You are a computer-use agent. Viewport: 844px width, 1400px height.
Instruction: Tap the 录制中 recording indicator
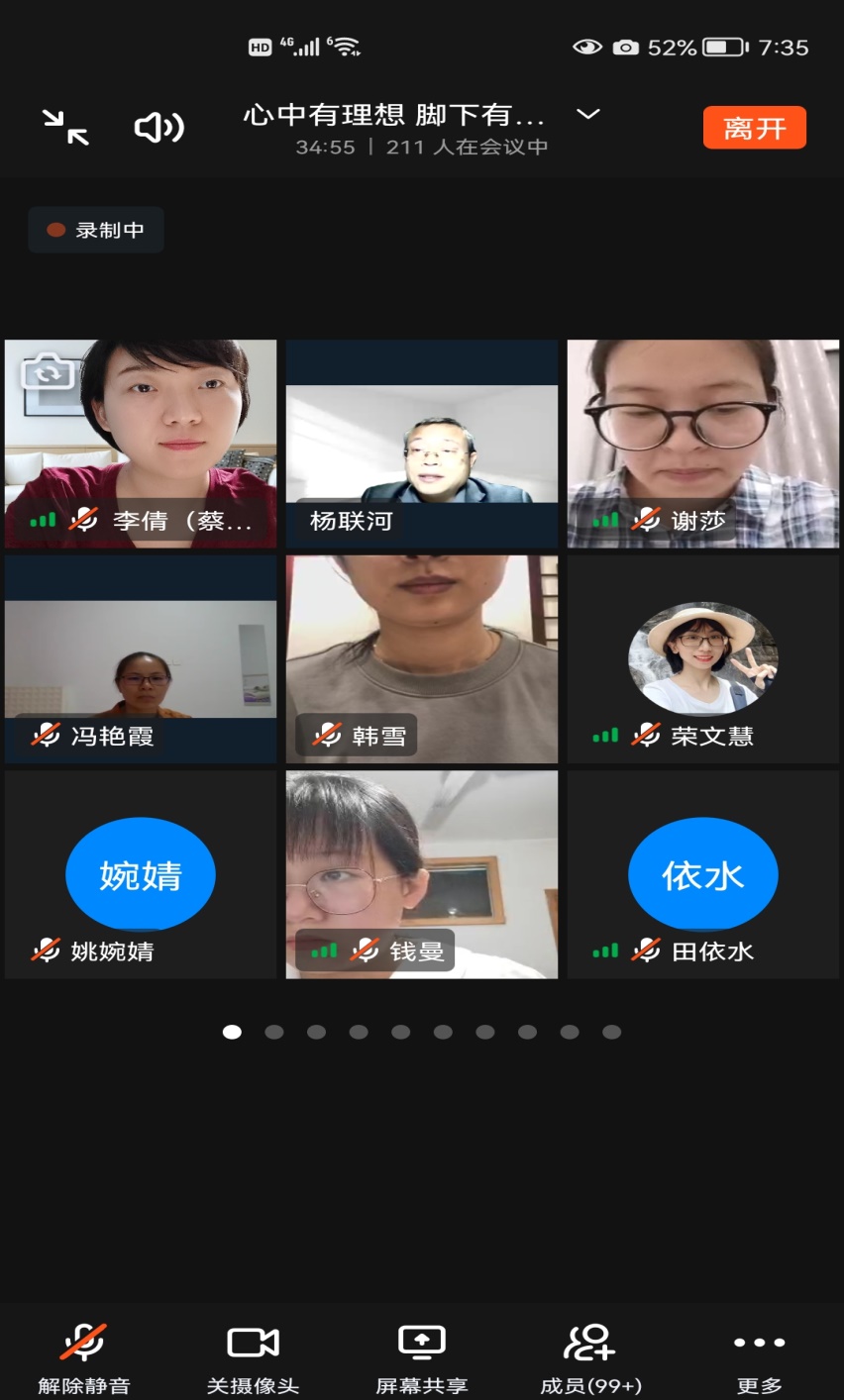click(95, 229)
